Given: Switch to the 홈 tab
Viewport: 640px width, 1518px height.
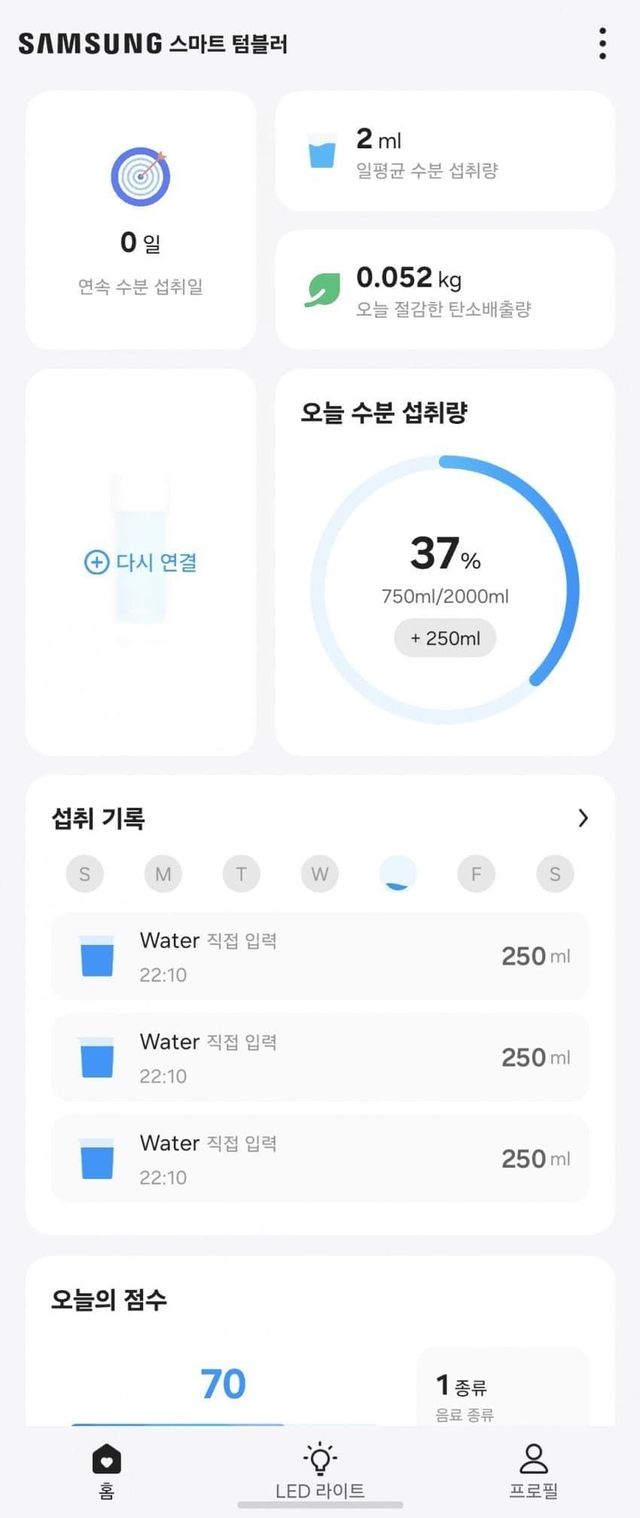Looking at the screenshot, I should (x=107, y=1471).
